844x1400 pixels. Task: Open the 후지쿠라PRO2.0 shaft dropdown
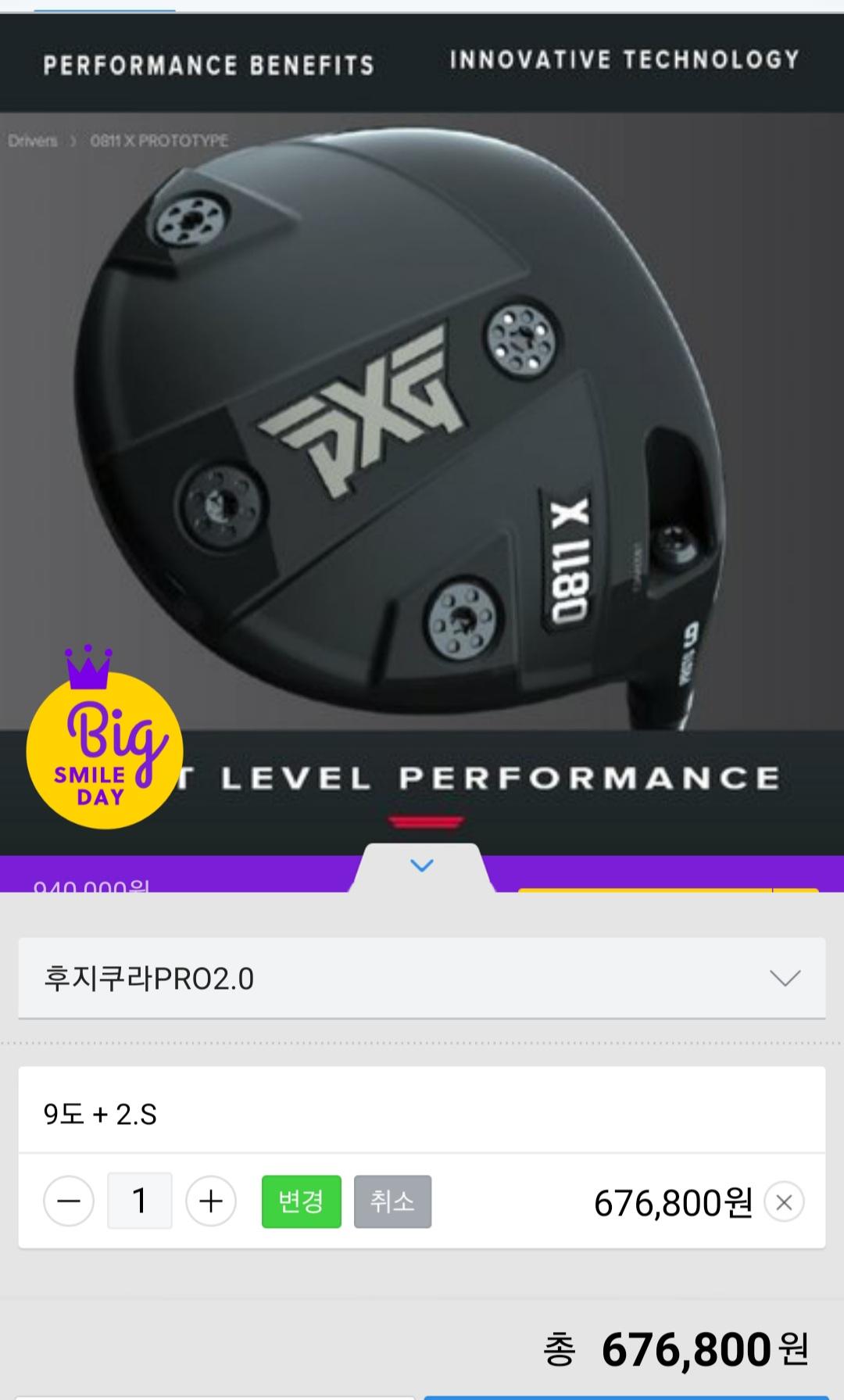[422, 978]
